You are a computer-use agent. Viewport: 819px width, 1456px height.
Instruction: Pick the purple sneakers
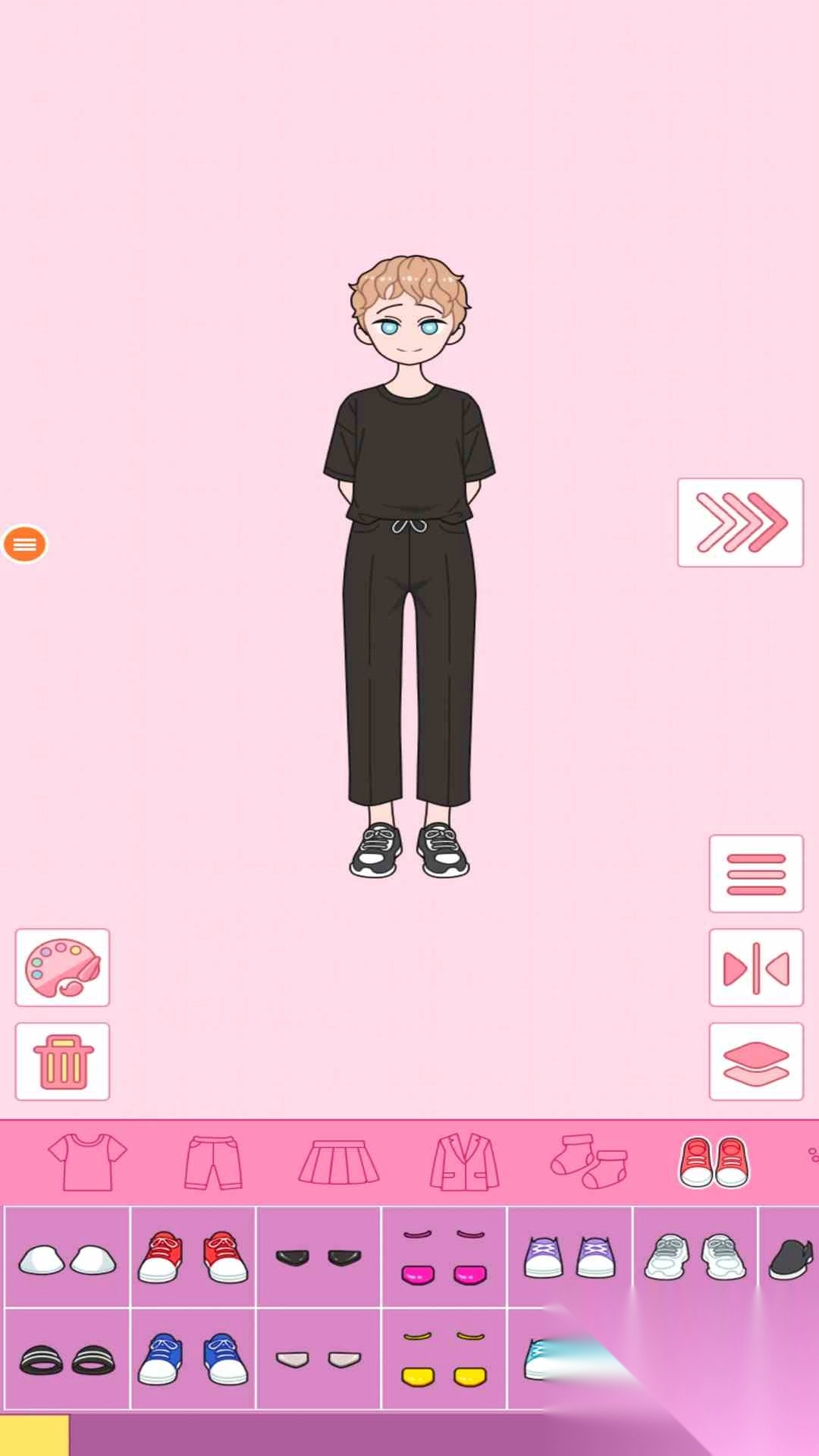[570, 1257]
